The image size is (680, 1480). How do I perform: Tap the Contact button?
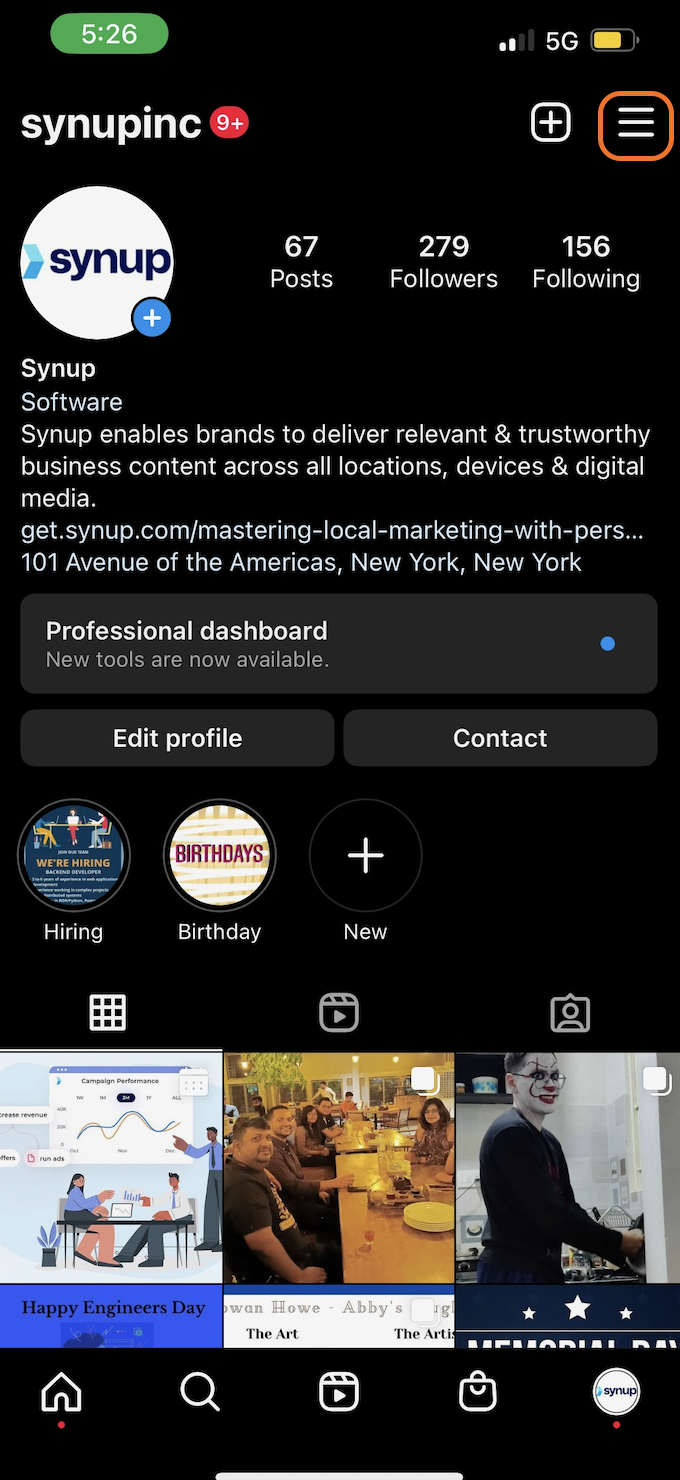pyautogui.click(x=500, y=738)
